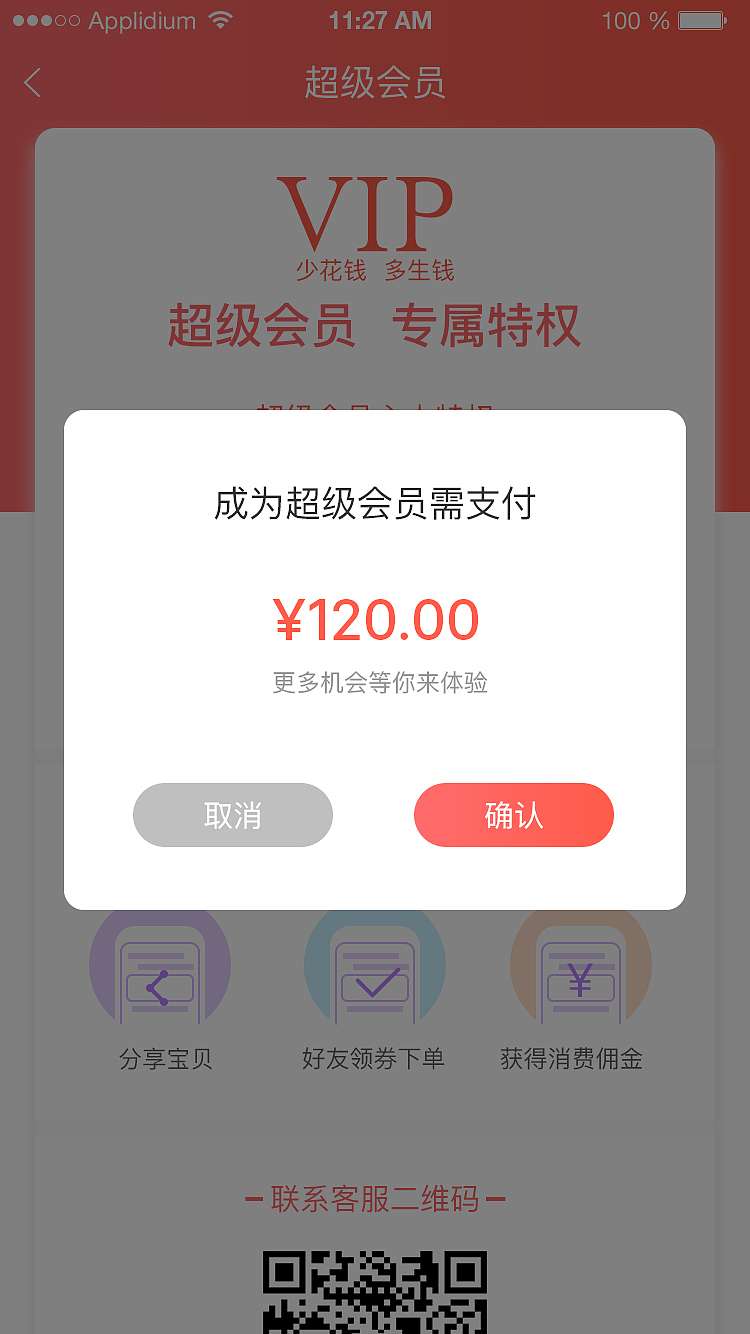
Task: Tap the battery indicator icon
Action: (700, 18)
